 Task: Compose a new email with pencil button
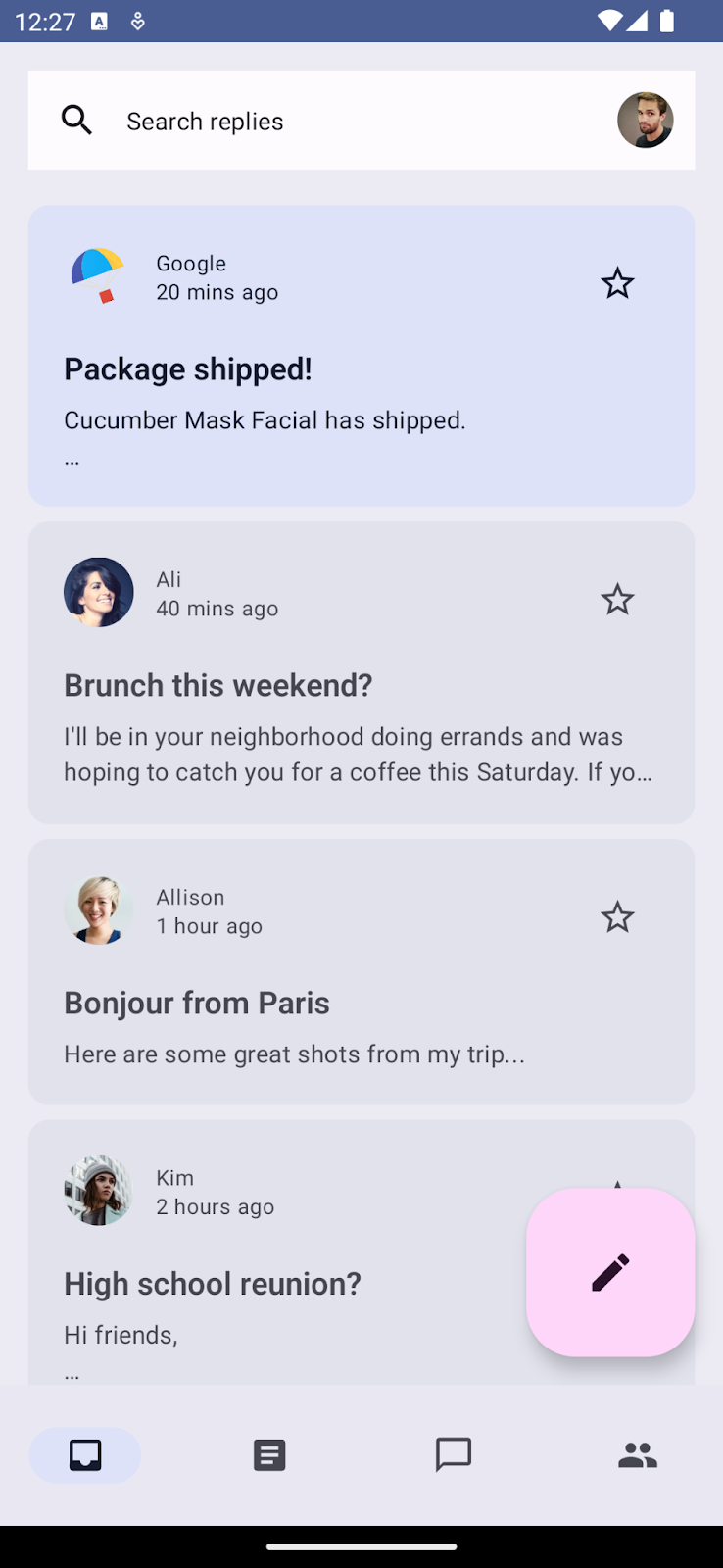[610, 1272]
